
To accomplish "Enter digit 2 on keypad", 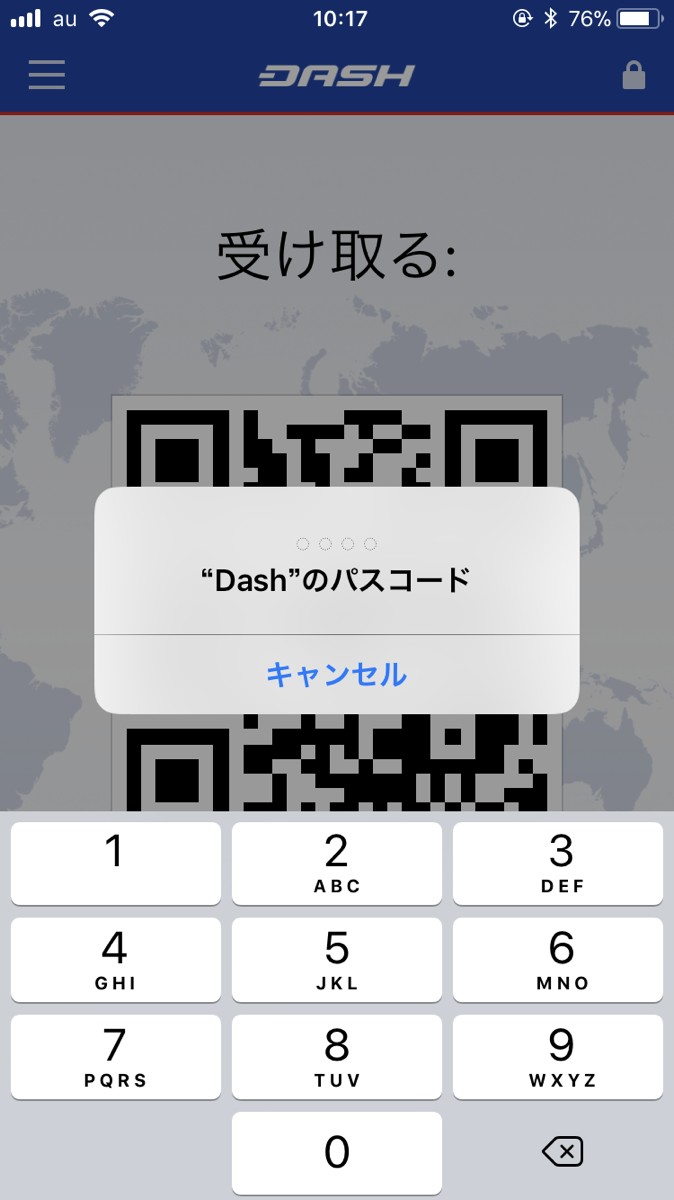I will pyautogui.click(x=337, y=862).
